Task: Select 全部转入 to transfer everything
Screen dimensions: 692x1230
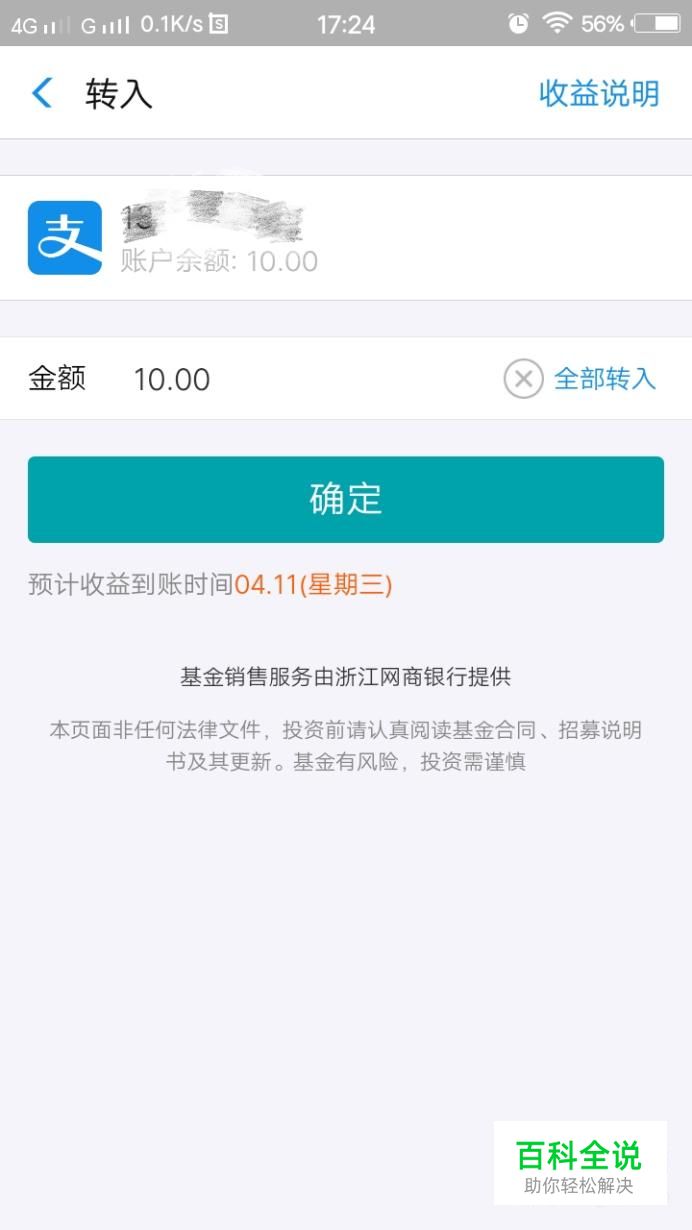Action: pyautogui.click(x=605, y=379)
